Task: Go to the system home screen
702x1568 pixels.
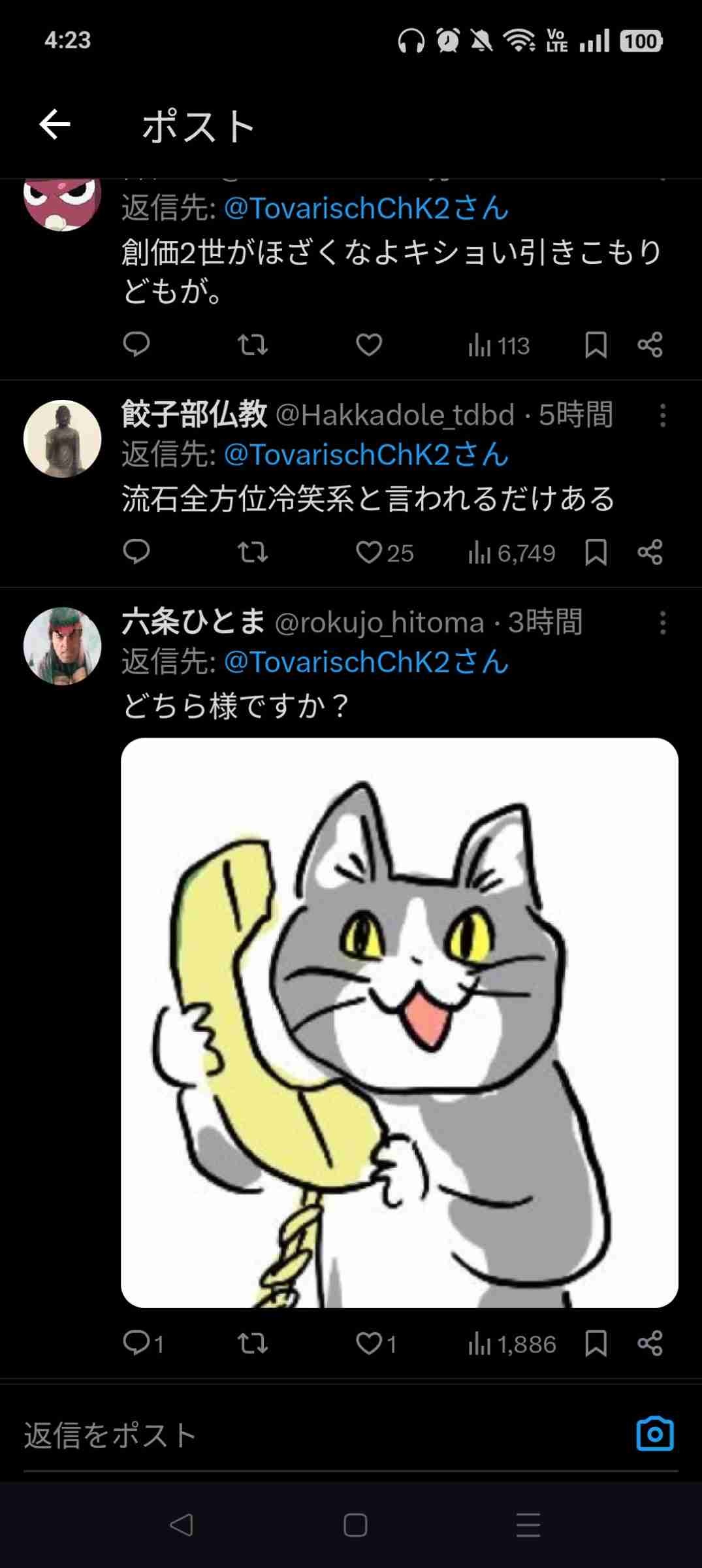Action: (x=355, y=1526)
